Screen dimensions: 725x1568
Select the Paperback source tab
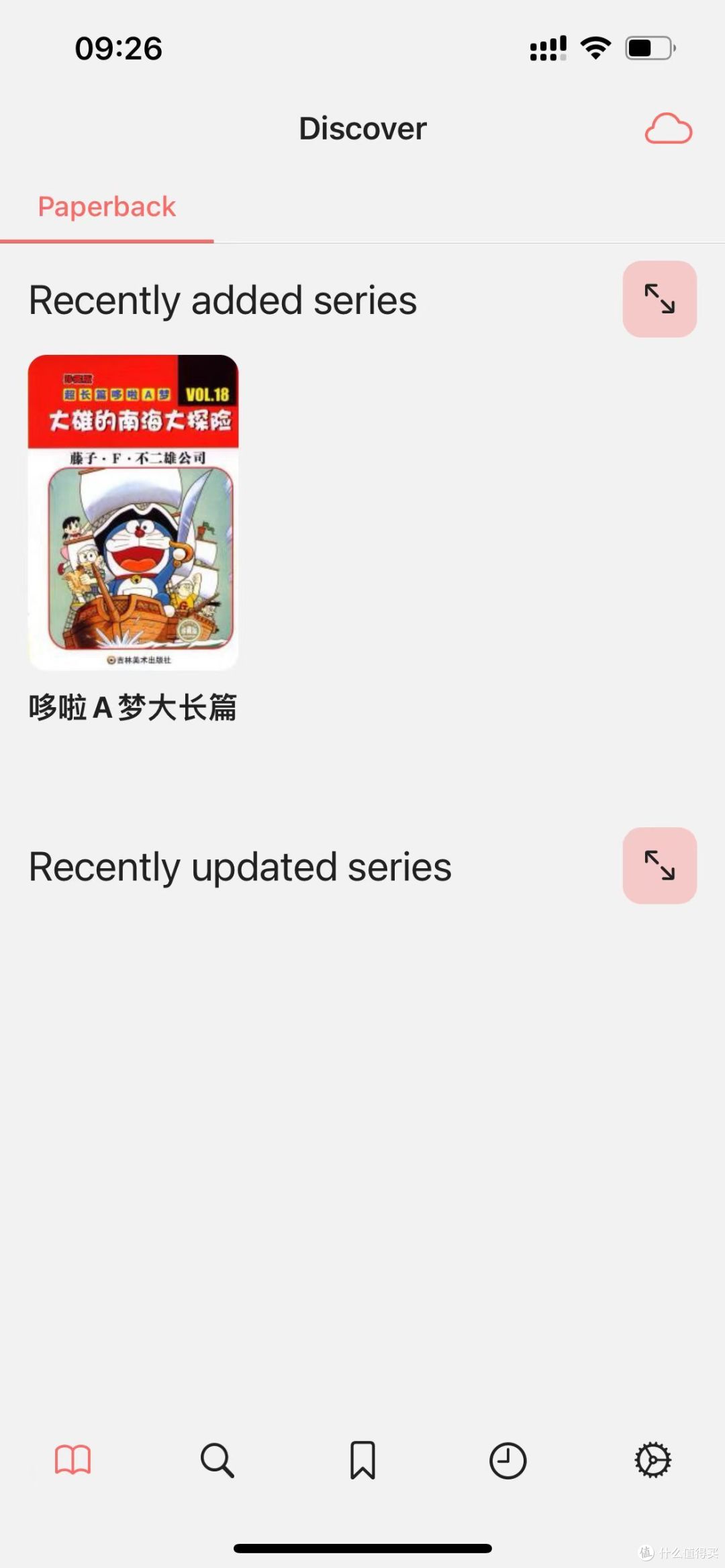(107, 207)
